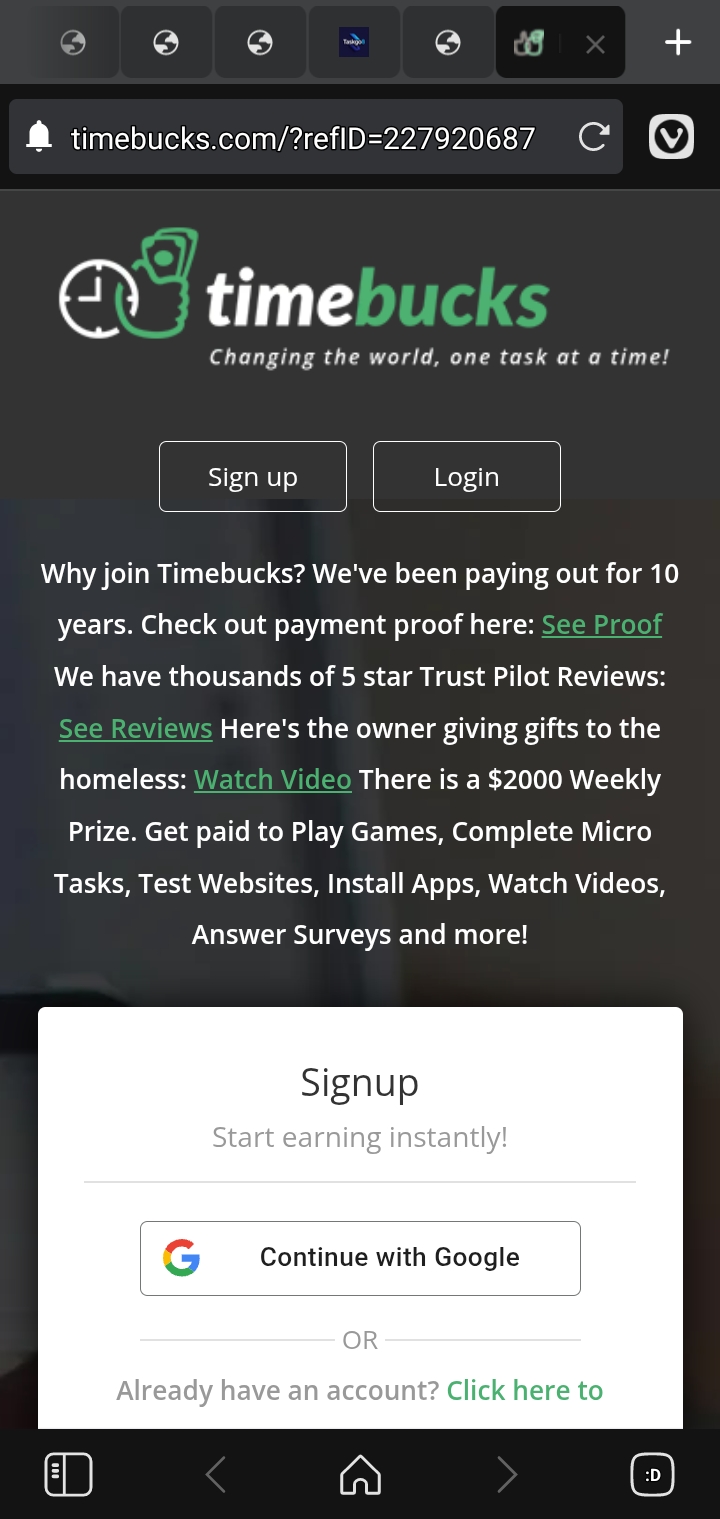This screenshot has width=720, height=1519.
Task: Open the tab switcher
Action: [652, 1474]
